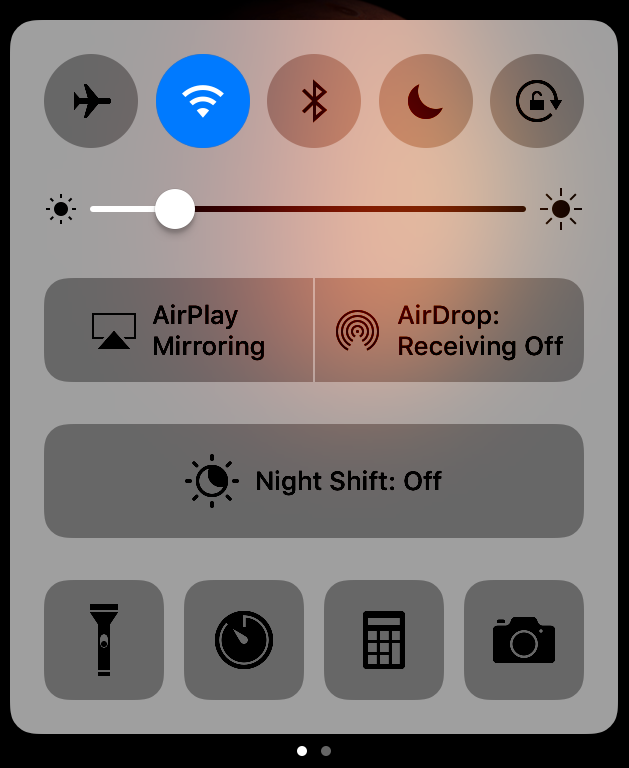Go to the second Control Center page dot
The image size is (629, 768).
point(326,750)
